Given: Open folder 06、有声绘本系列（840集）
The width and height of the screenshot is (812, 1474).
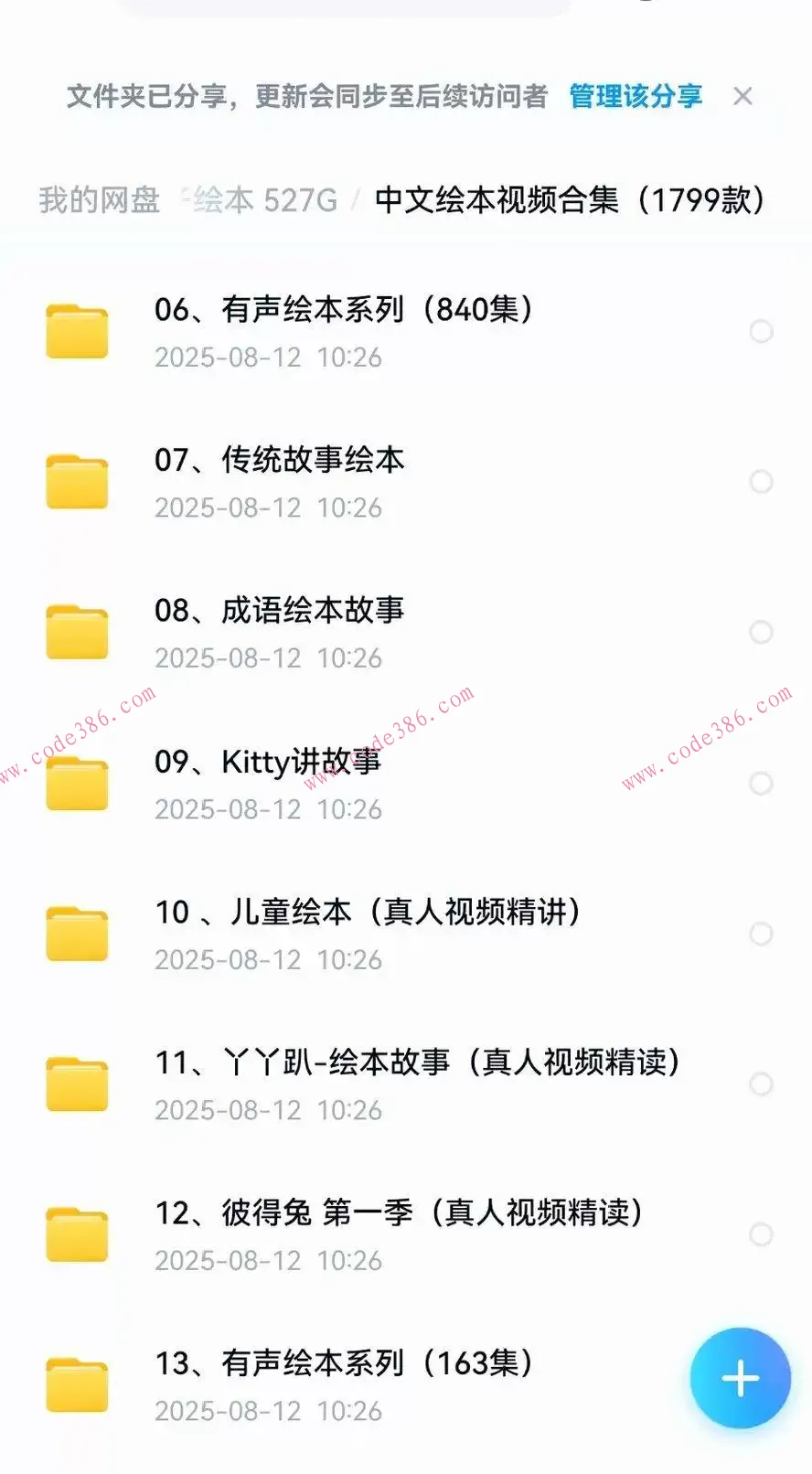Looking at the screenshot, I should pyautogui.click(x=343, y=311).
